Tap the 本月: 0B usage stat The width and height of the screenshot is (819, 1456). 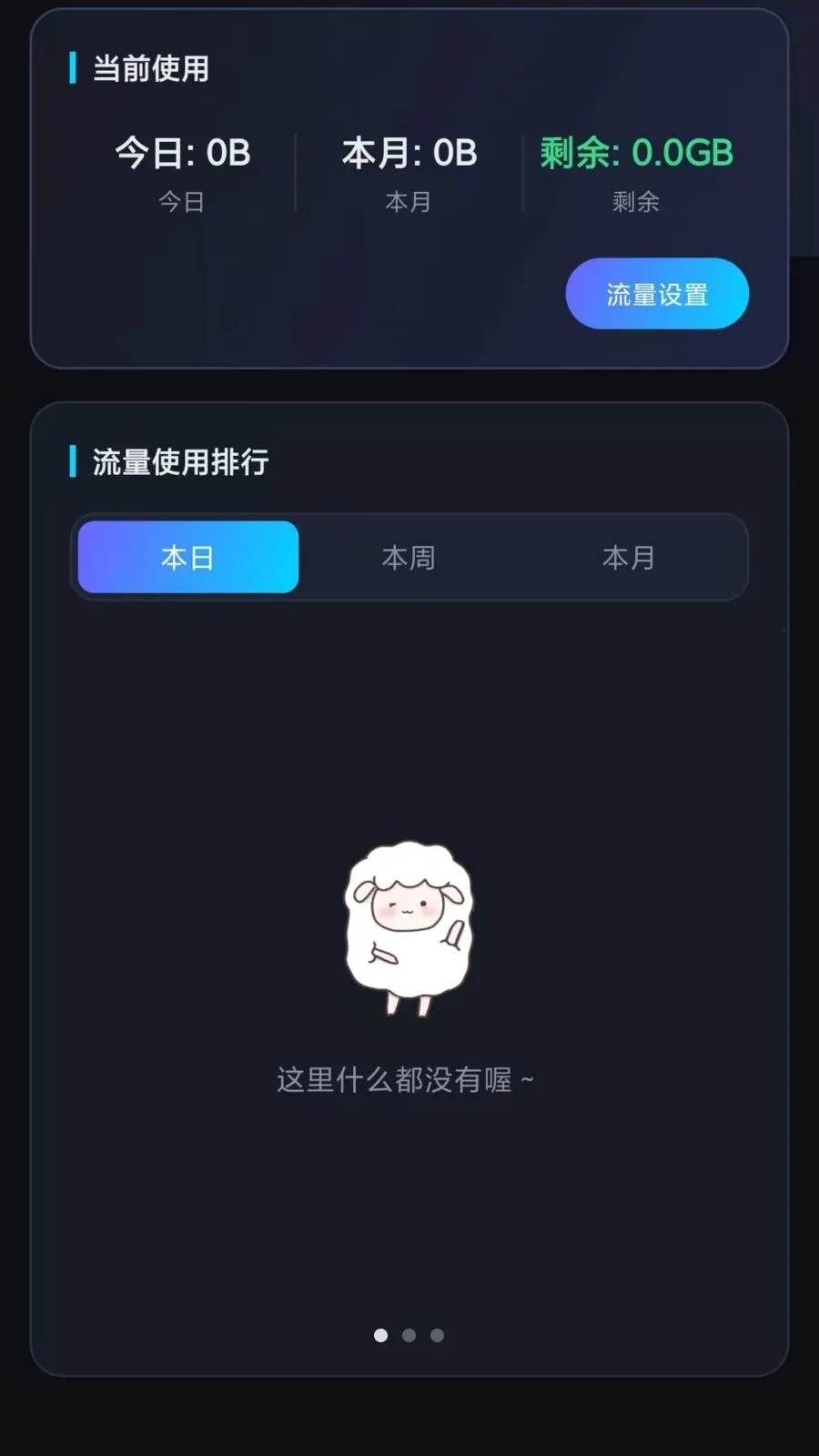coord(408,152)
